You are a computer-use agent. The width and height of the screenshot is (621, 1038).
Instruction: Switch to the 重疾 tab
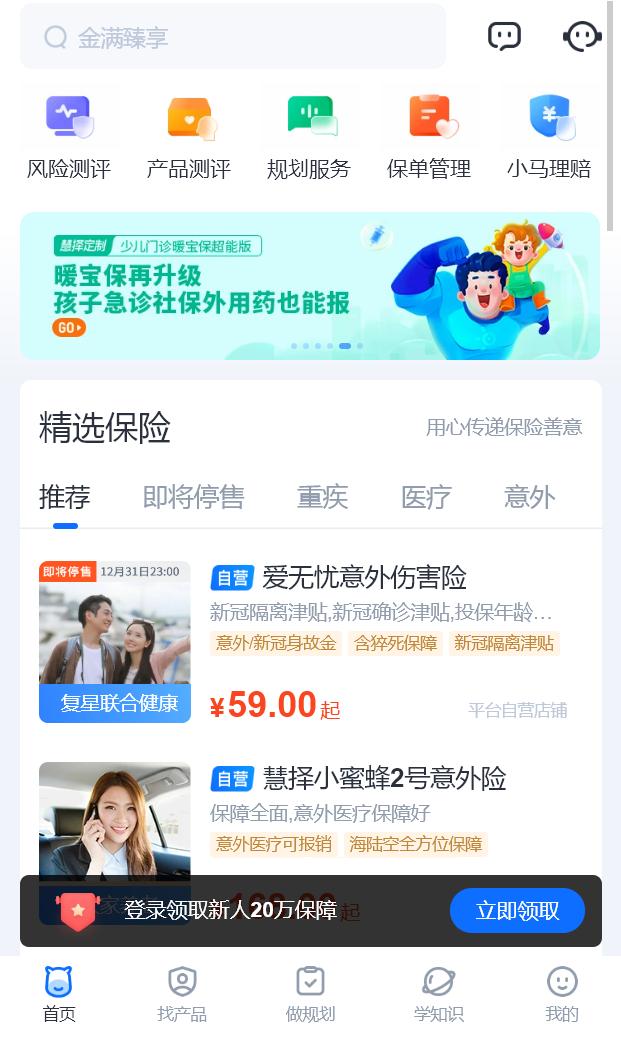[x=322, y=497]
